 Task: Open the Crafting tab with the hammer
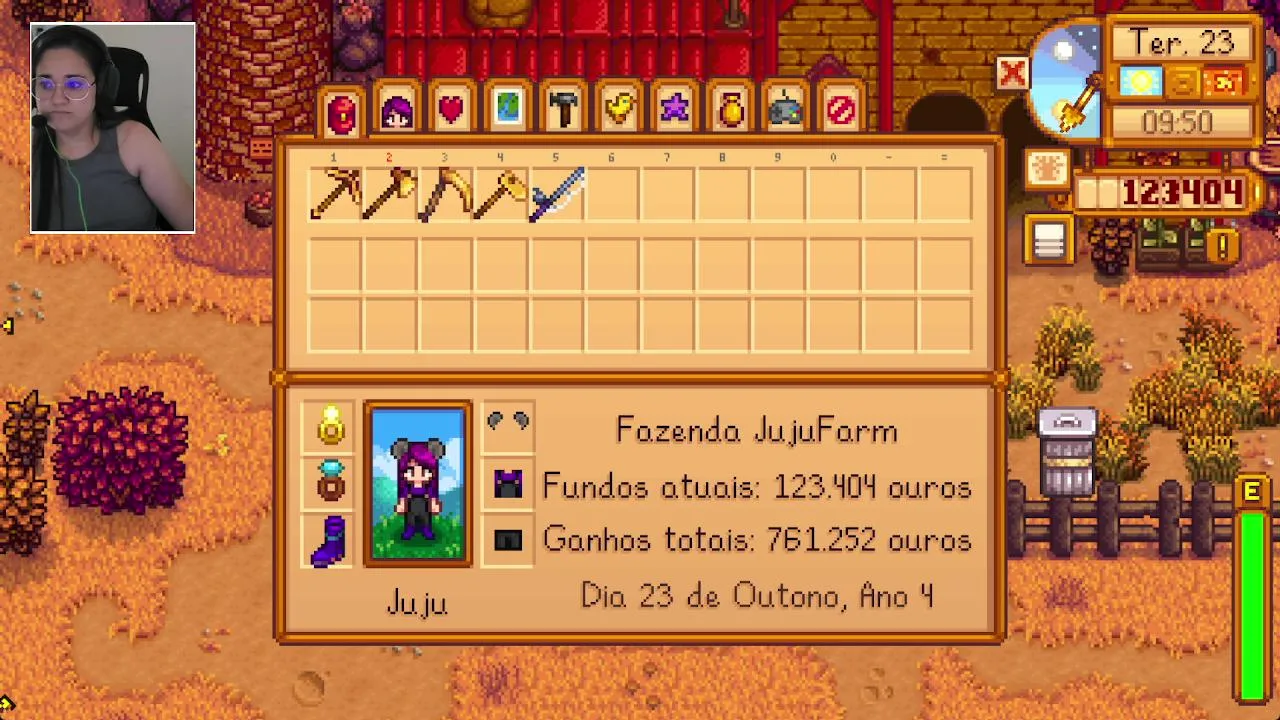(x=564, y=111)
